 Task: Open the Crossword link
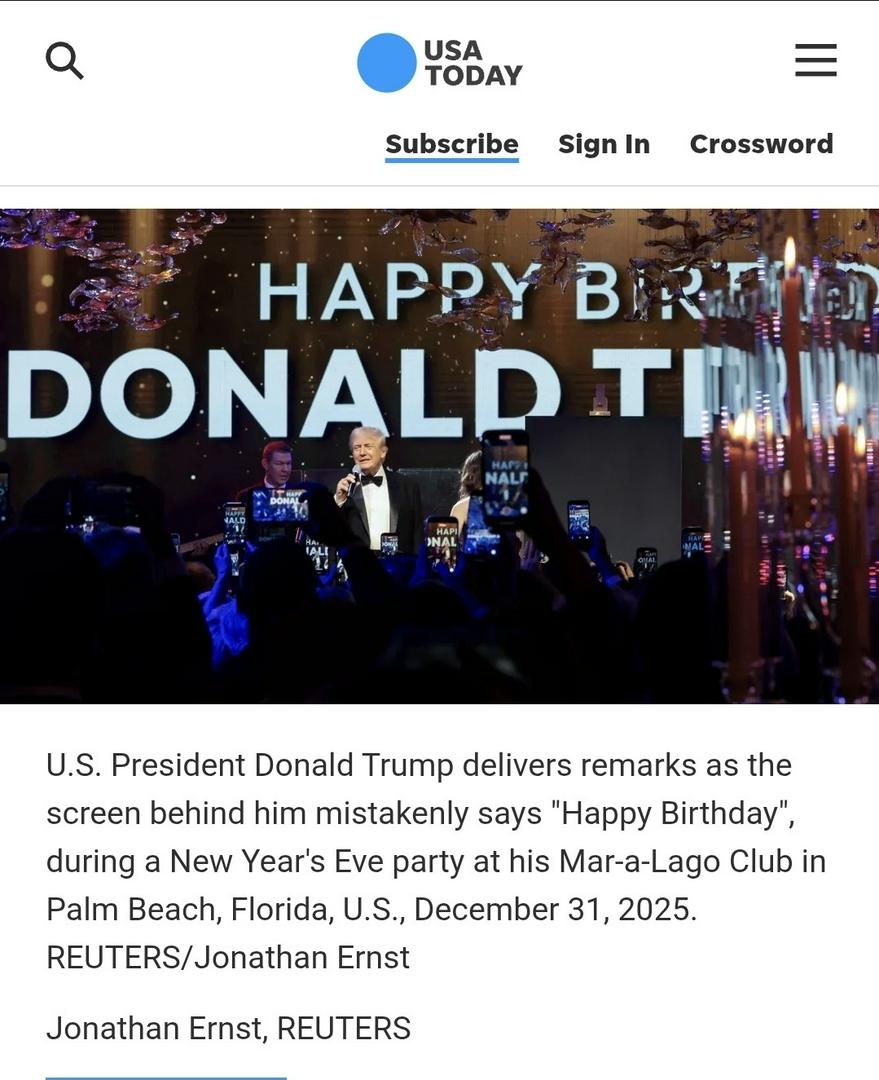point(761,144)
